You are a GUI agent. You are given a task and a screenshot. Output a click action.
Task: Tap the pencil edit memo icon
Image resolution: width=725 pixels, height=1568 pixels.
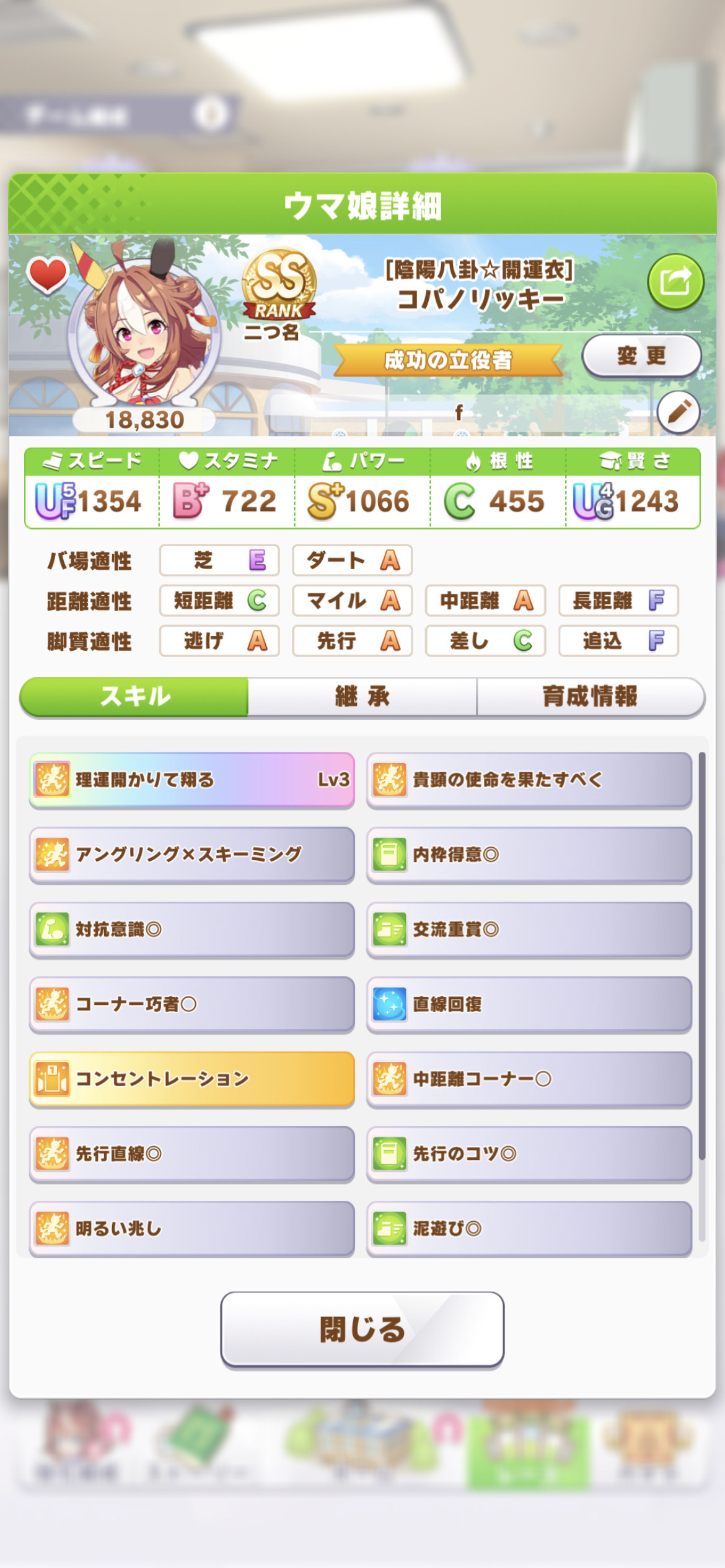click(x=679, y=412)
